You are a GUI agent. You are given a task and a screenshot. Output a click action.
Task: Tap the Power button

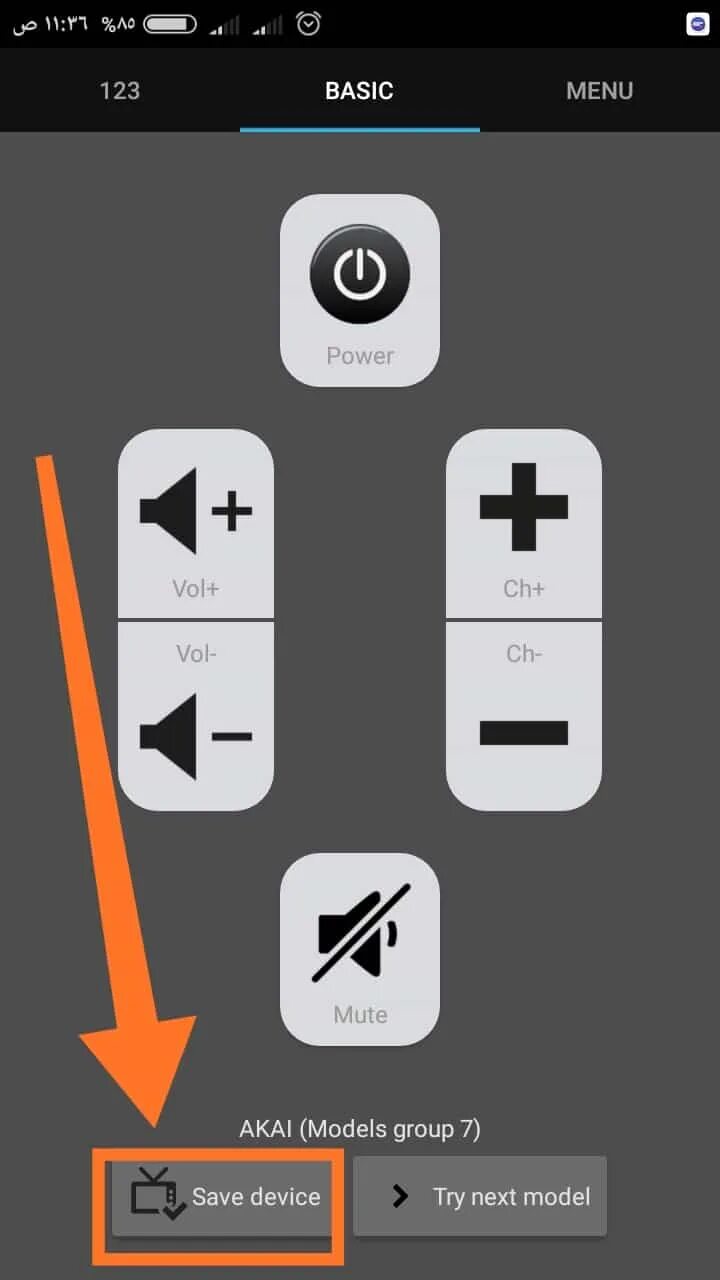coord(360,290)
